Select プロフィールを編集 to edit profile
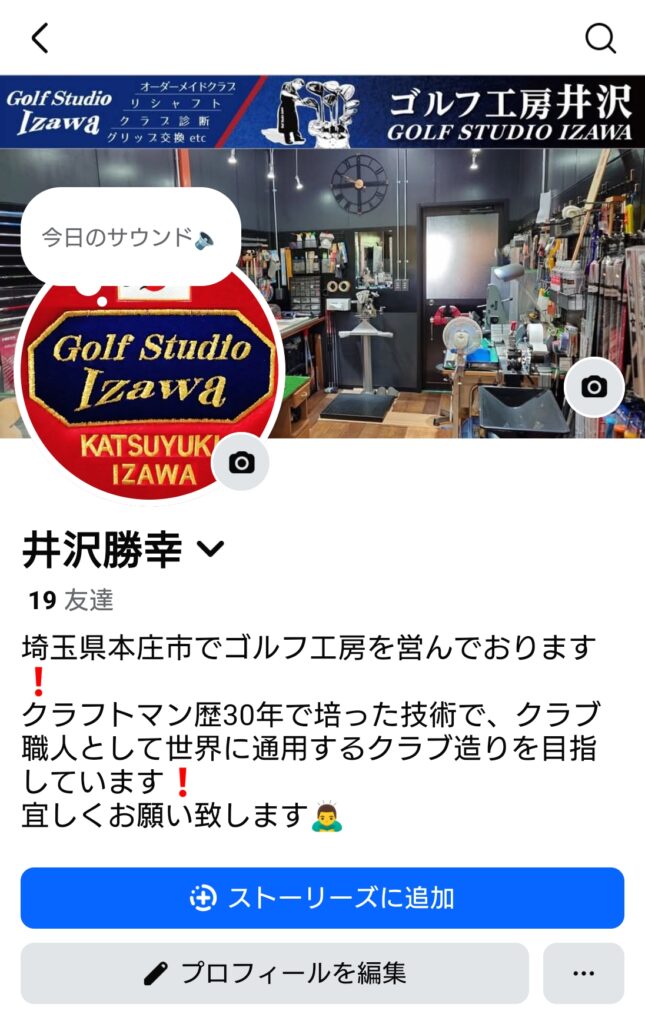This screenshot has width=645, height=1024. (x=274, y=973)
